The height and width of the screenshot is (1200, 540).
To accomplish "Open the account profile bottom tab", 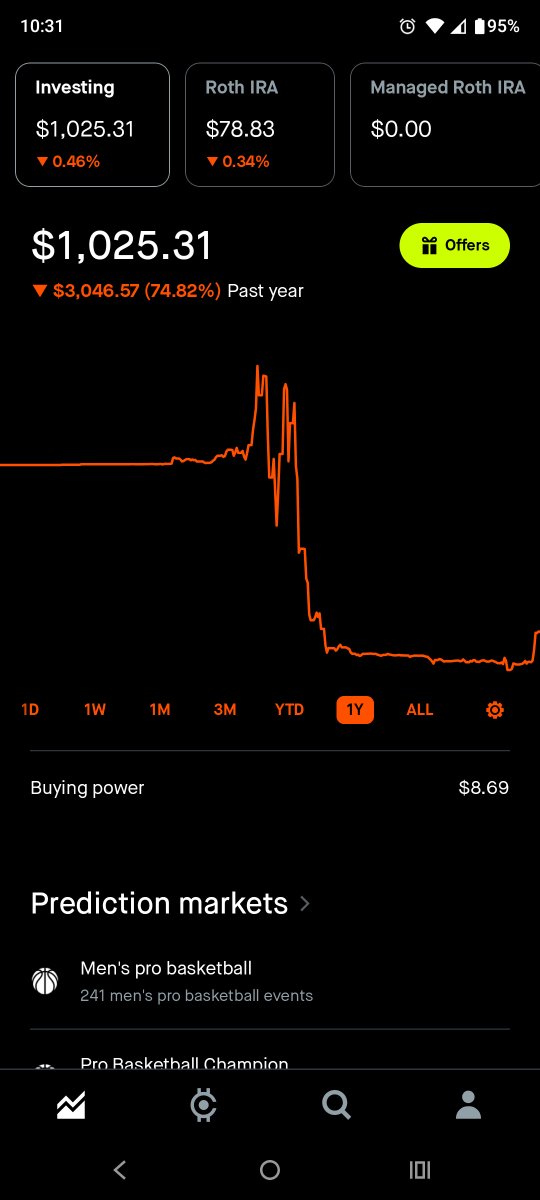I will (x=468, y=1105).
